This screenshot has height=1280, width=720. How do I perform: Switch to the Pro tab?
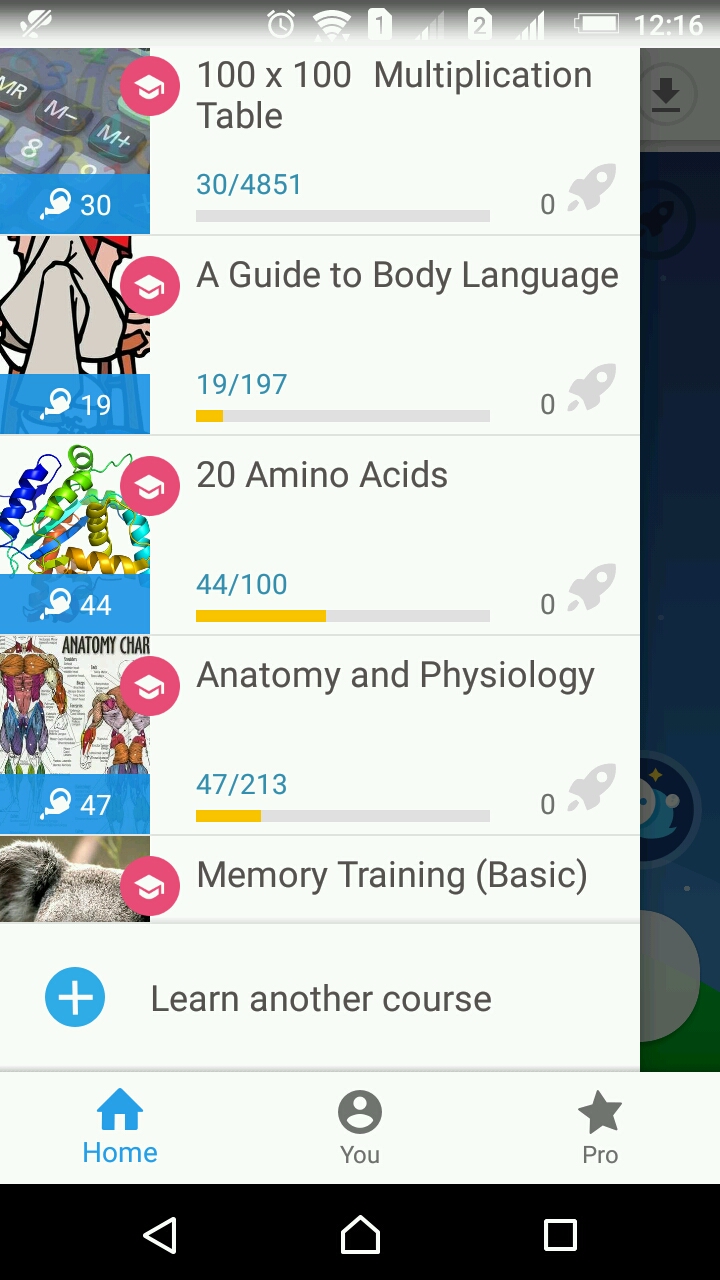point(600,1128)
